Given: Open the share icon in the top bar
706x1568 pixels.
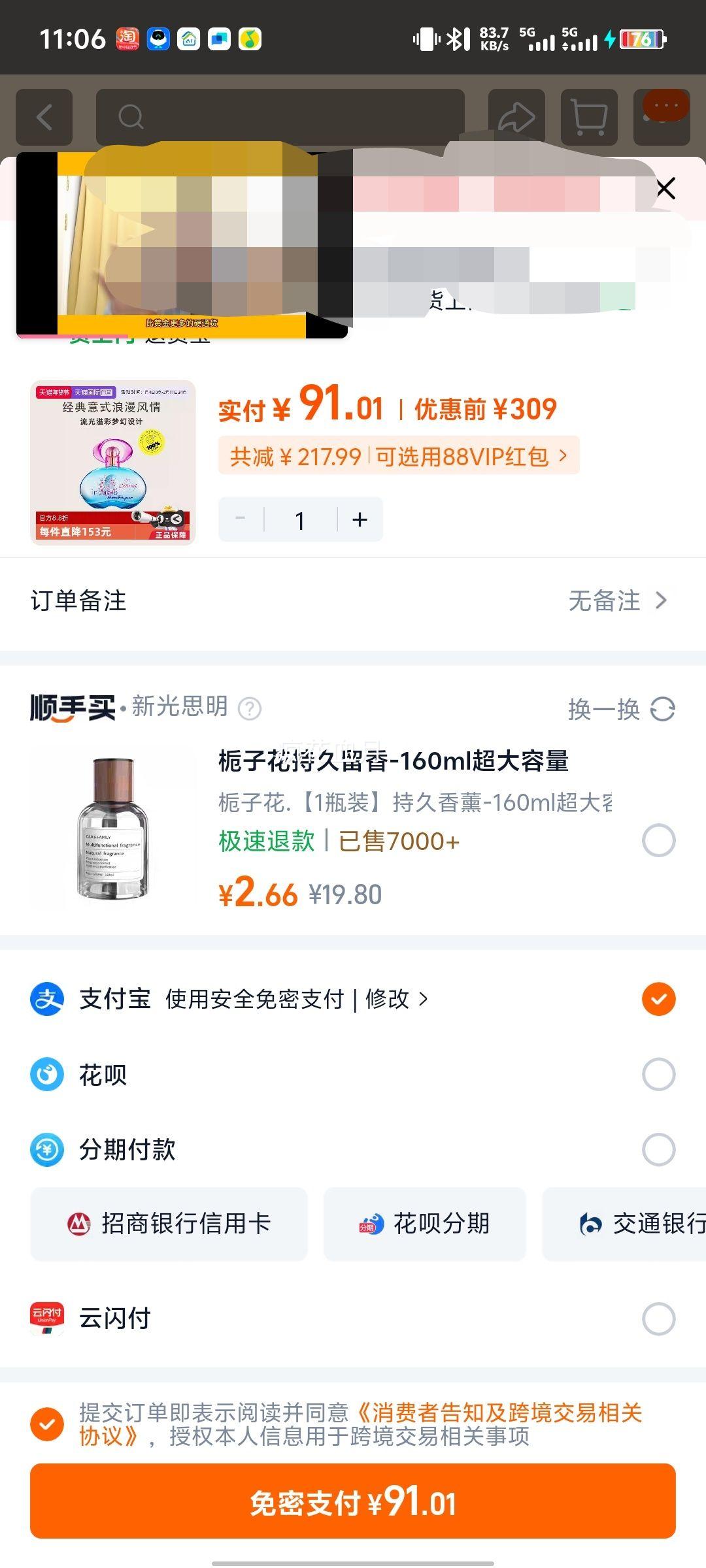Looking at the screenshot, I should click(516, 118).
